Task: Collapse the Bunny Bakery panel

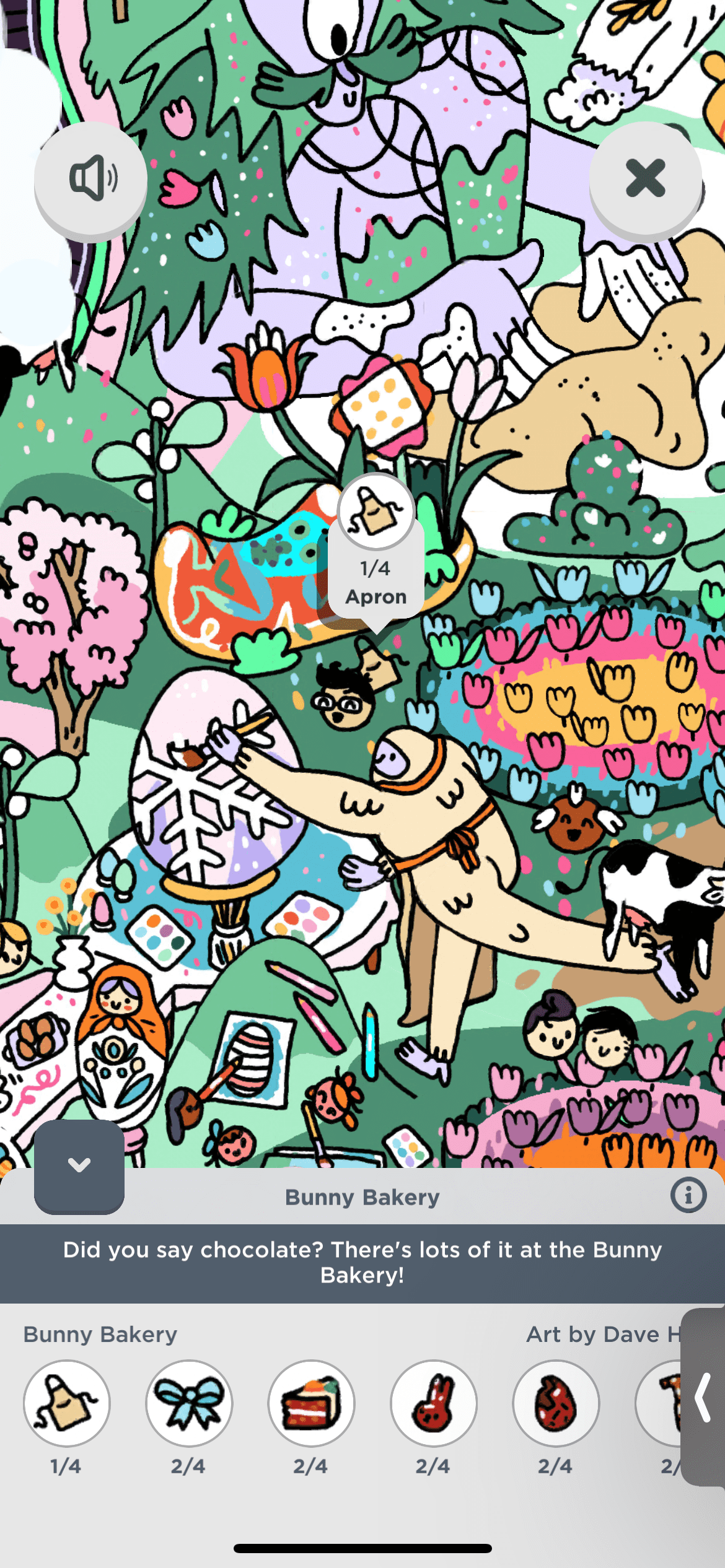Action: pyautogui.click(x=79, y=1165)
